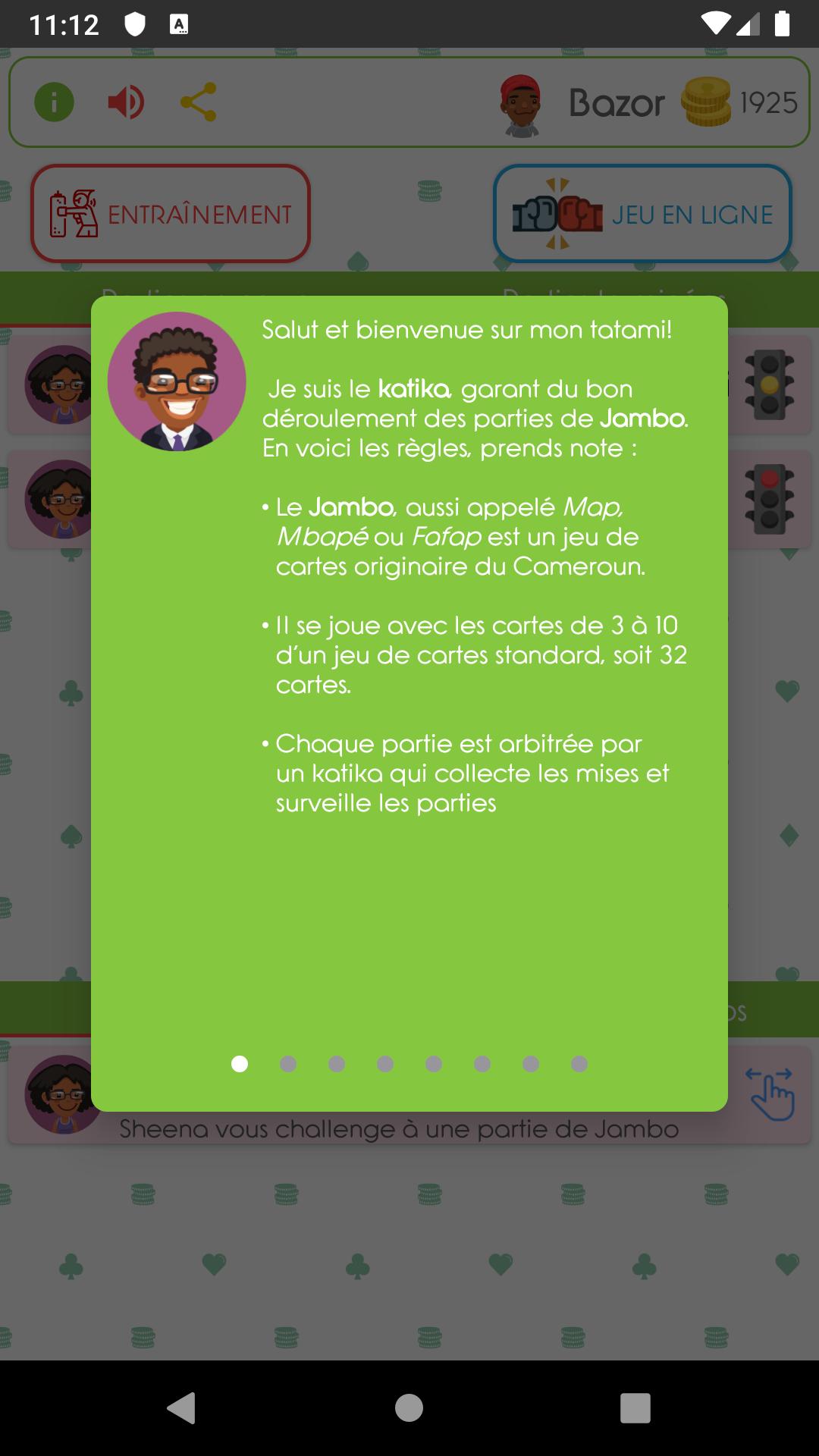Mute the game sound

tap(126, 102)
